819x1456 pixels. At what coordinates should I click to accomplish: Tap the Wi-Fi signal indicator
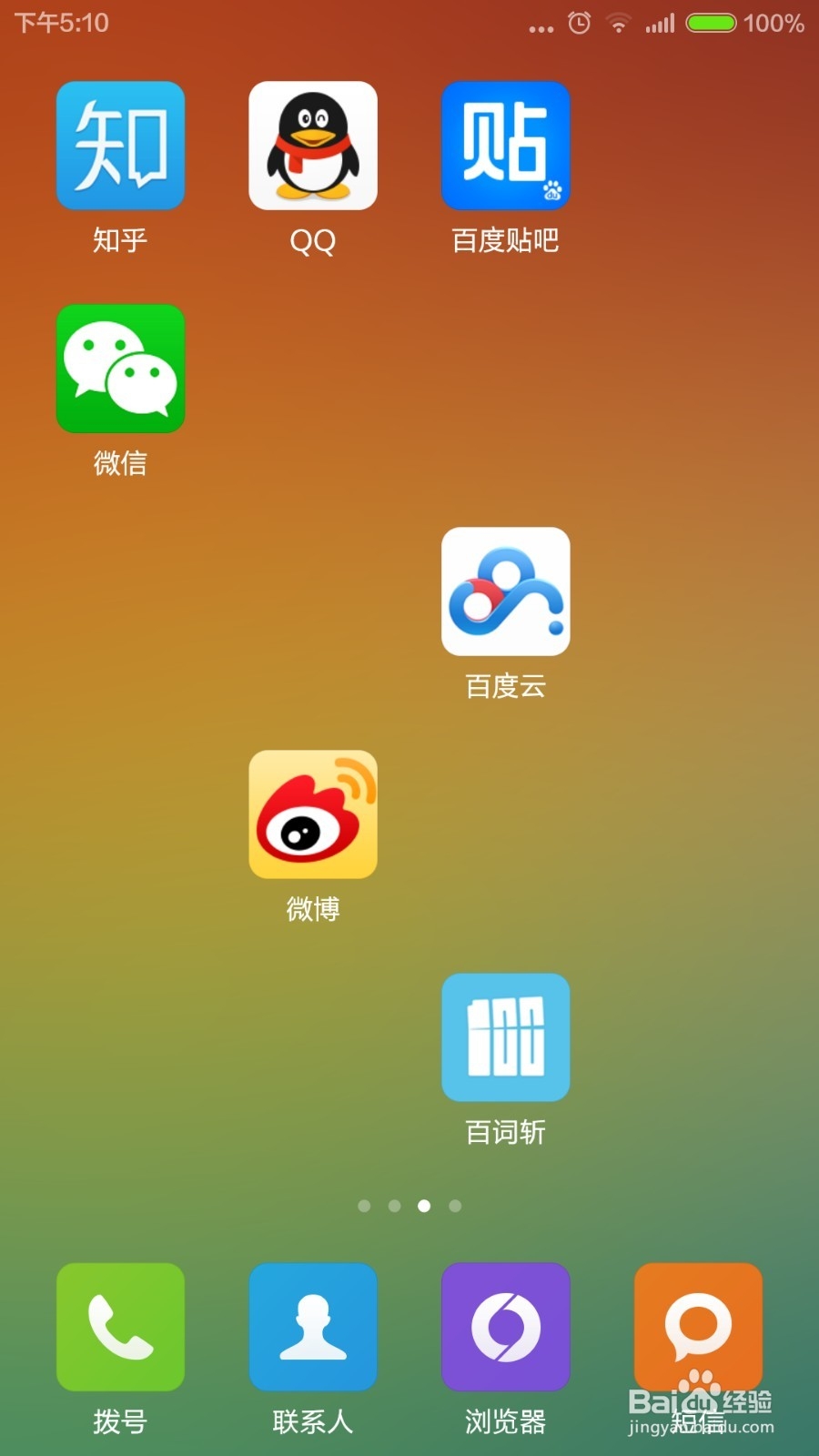(x=618, y=23)
